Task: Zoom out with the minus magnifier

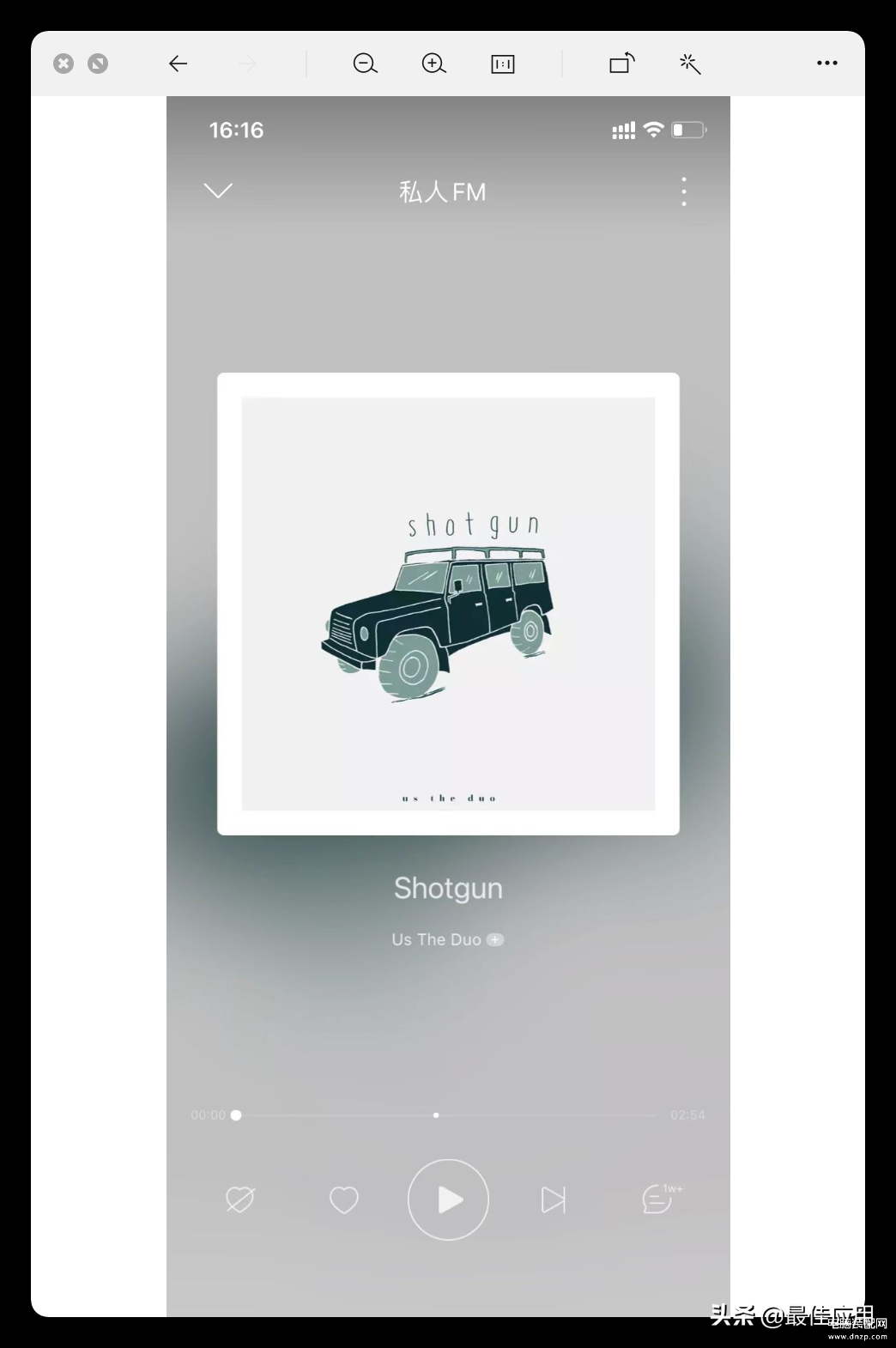Action: tap(366, 64)
